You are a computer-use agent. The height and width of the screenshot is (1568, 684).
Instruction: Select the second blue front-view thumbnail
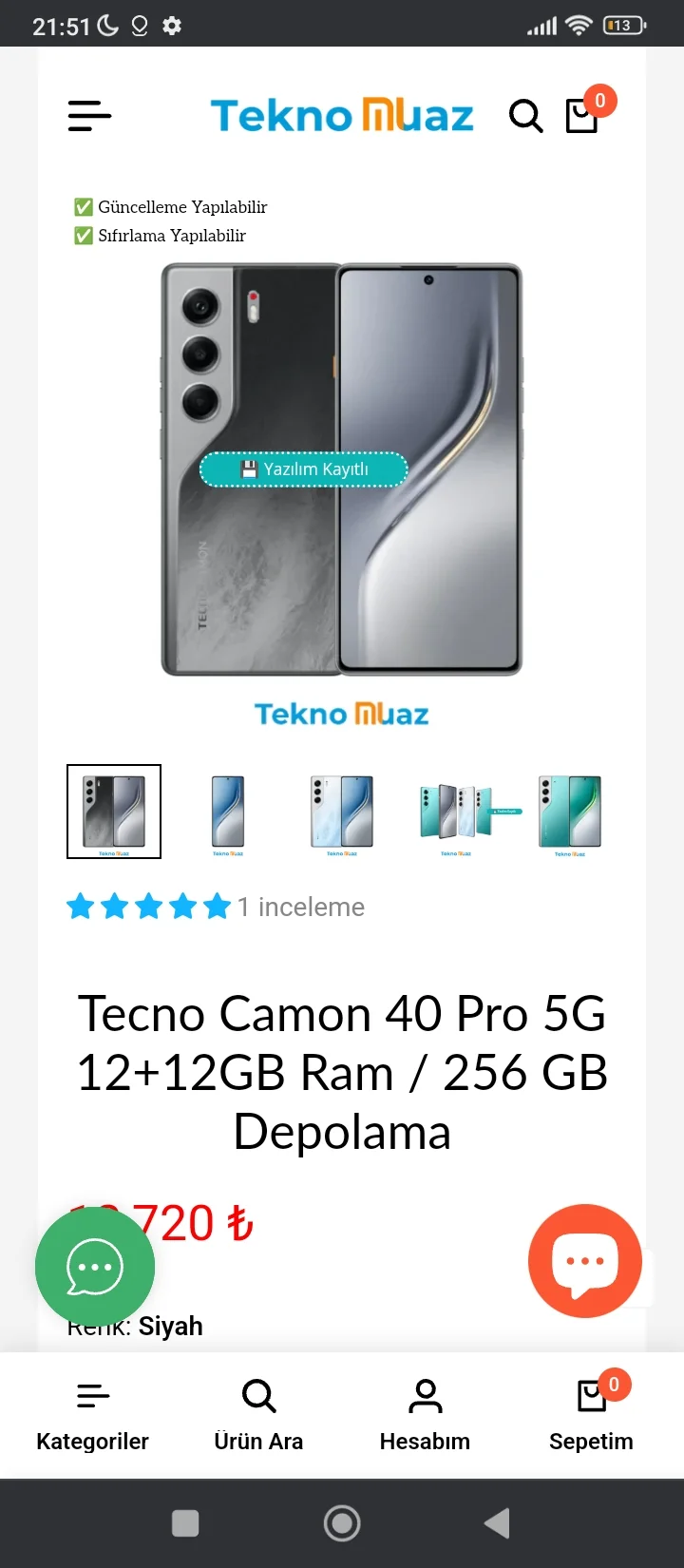coord(228,812)
